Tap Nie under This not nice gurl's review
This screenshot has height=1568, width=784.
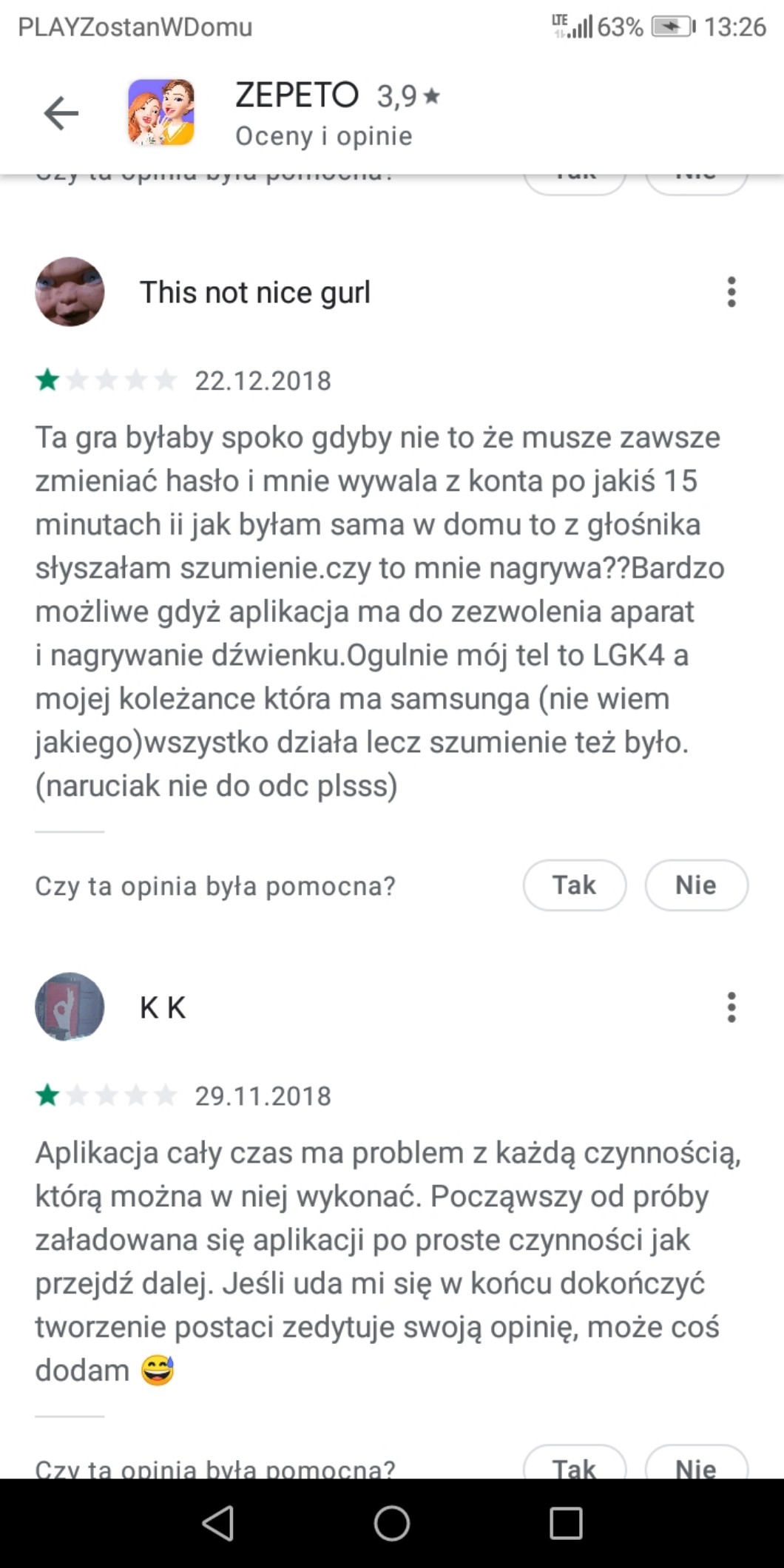click(x=695, y=885)
